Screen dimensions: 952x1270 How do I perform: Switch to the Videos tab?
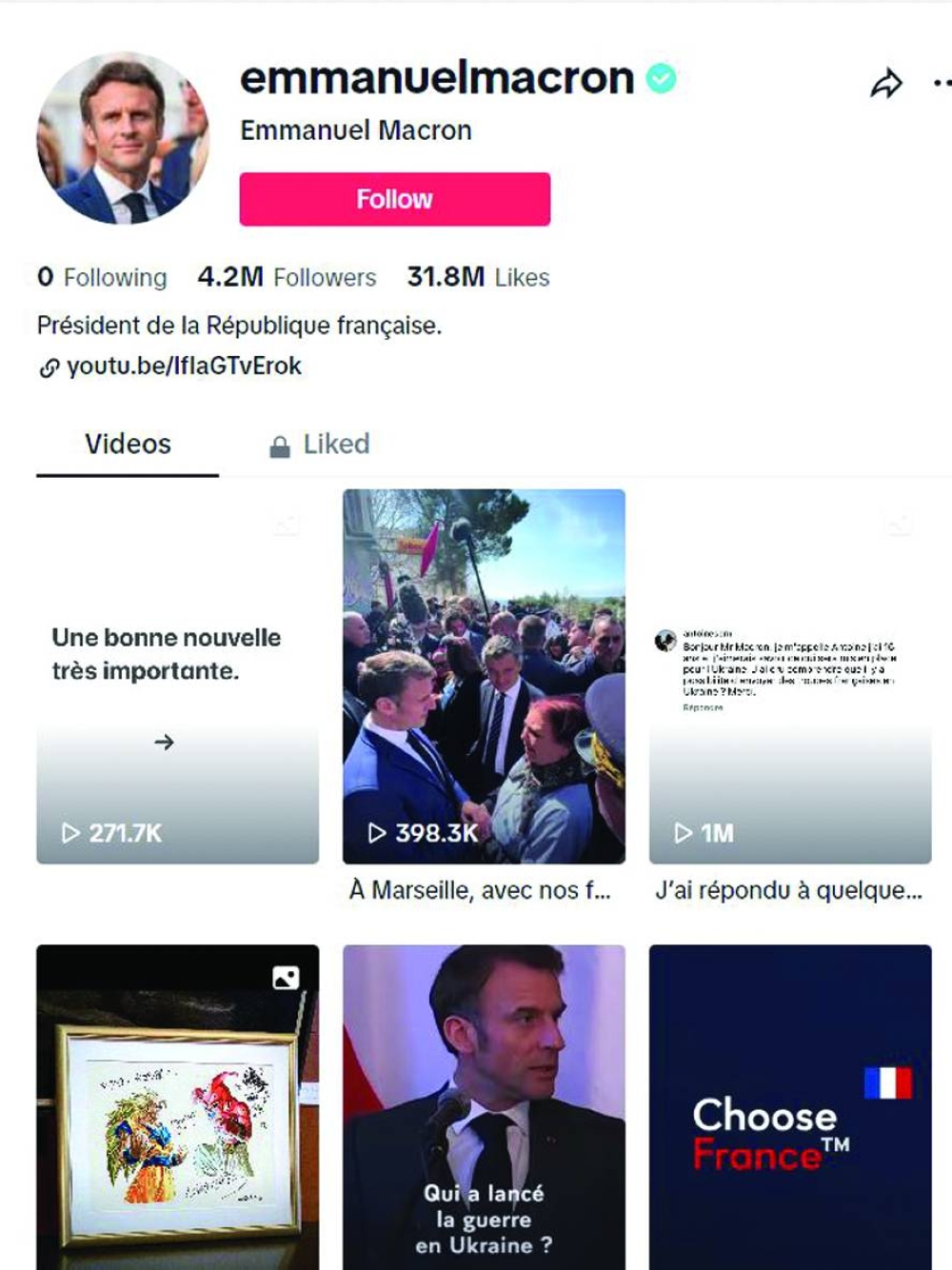[x=128, y=444]
